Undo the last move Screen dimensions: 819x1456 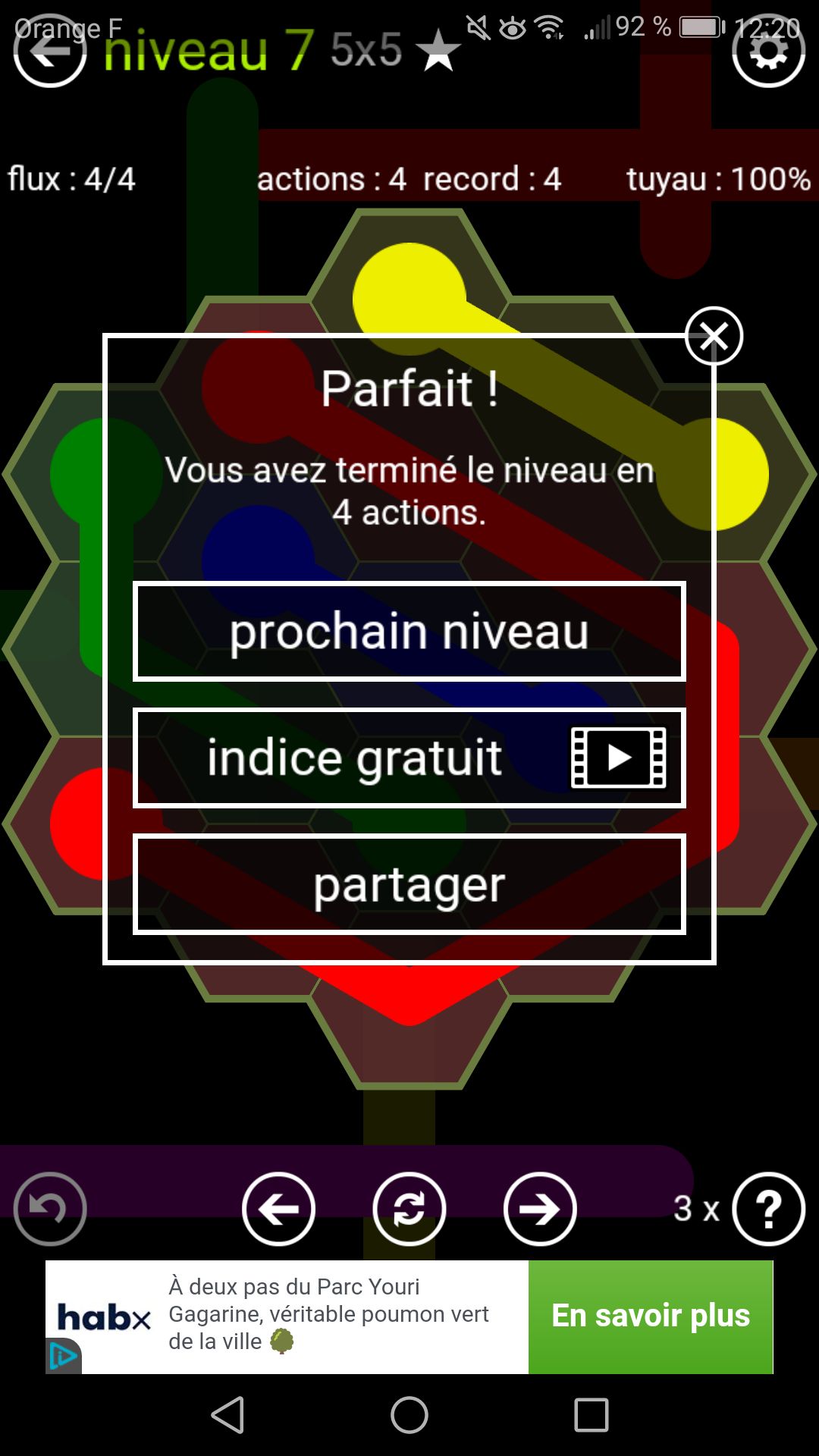[x=50, y=1209]
